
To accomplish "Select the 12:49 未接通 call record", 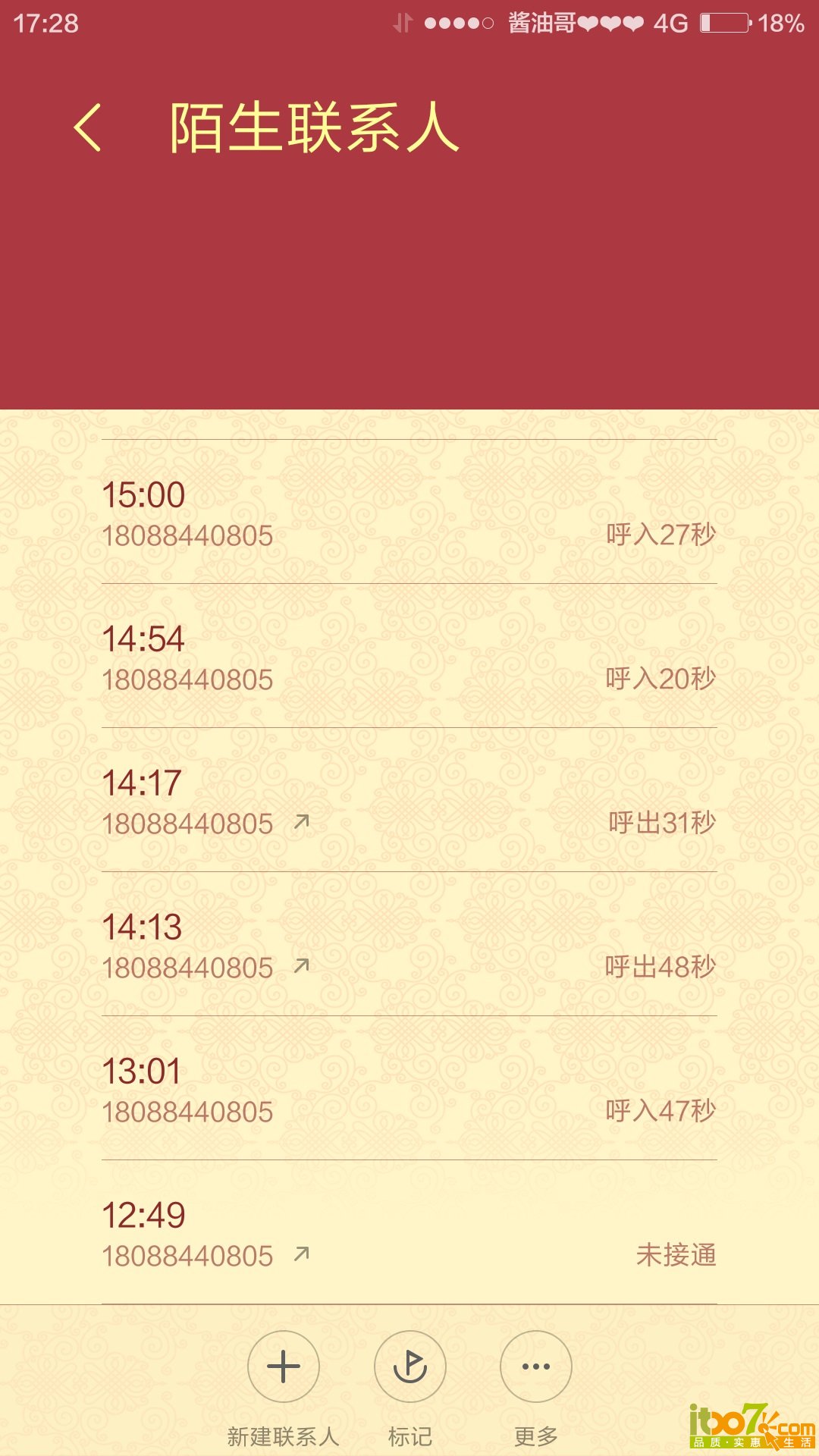I will [x=409, y=1233].
